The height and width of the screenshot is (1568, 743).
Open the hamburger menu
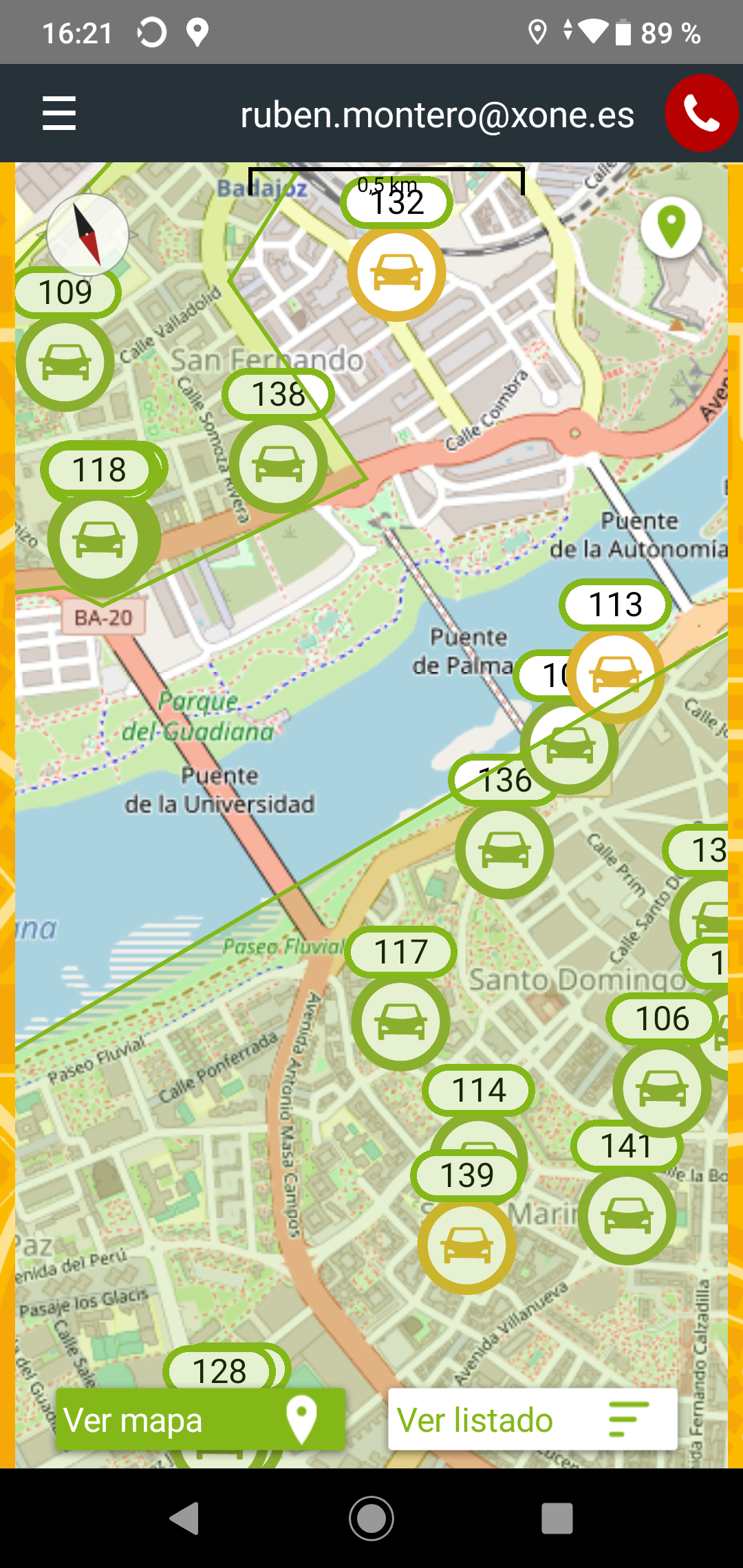click(x=59, y=113)
